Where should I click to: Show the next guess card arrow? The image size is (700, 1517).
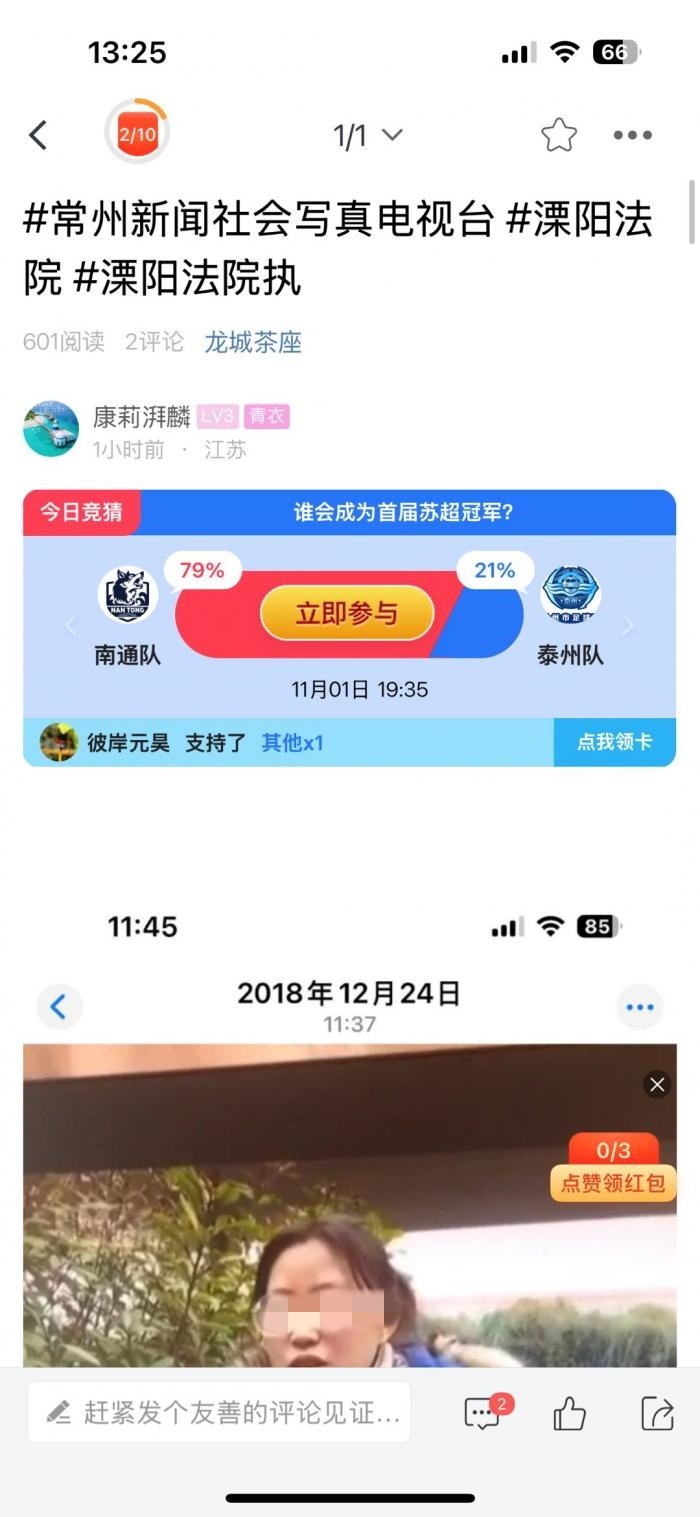(x=628, y=626)
